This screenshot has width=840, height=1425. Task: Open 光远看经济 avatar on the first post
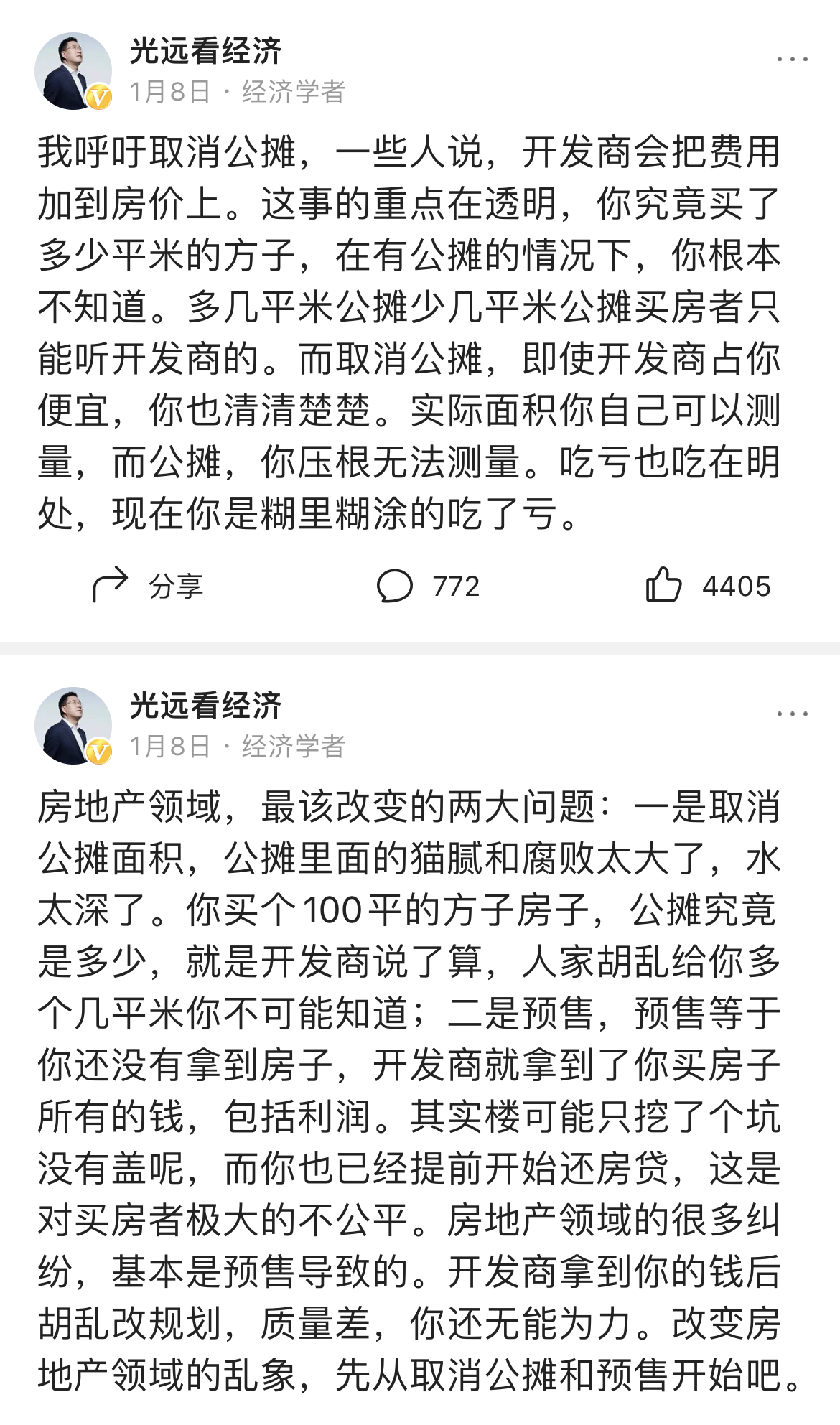coord(73,71)
